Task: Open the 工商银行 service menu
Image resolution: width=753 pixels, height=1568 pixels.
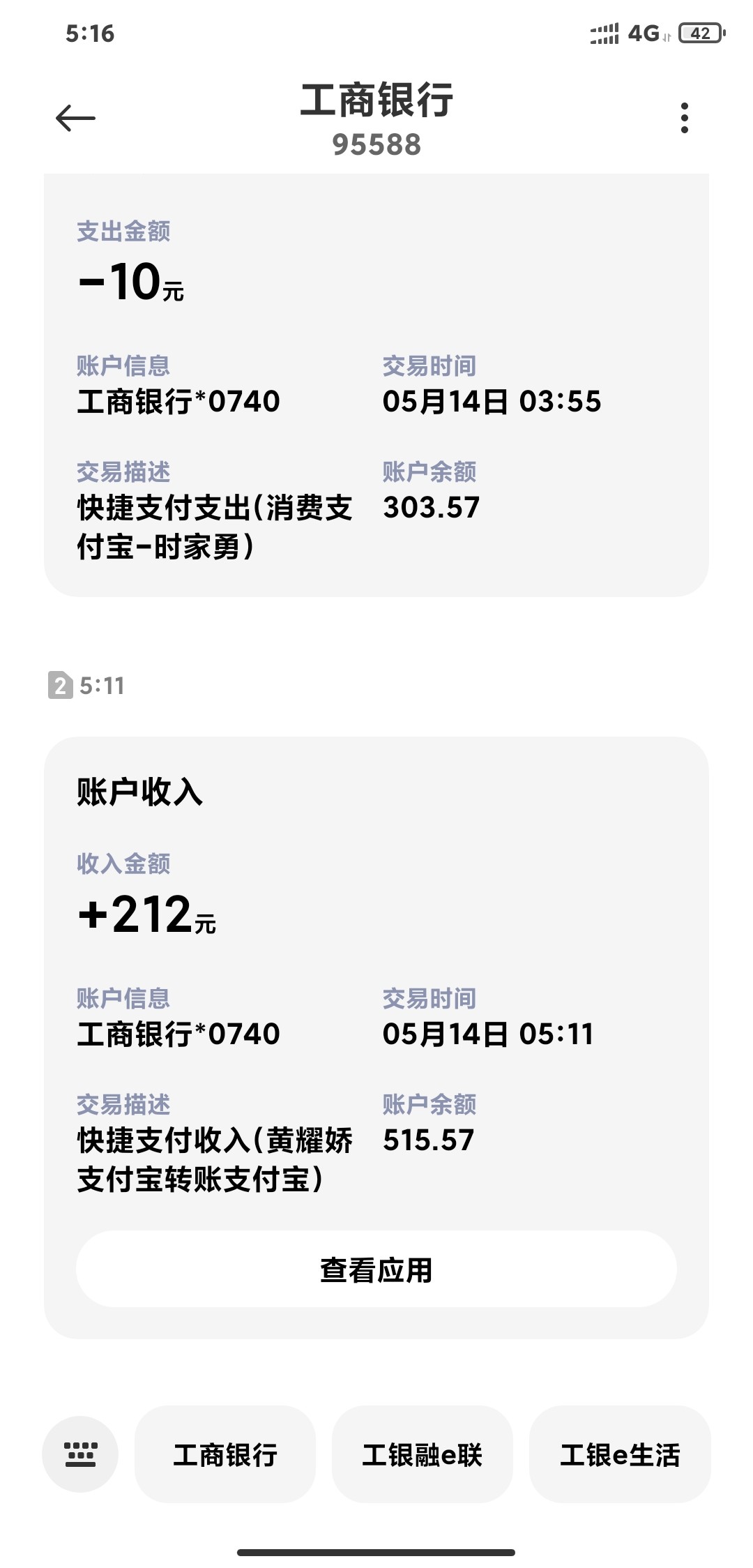Action: pos(225,1454)
